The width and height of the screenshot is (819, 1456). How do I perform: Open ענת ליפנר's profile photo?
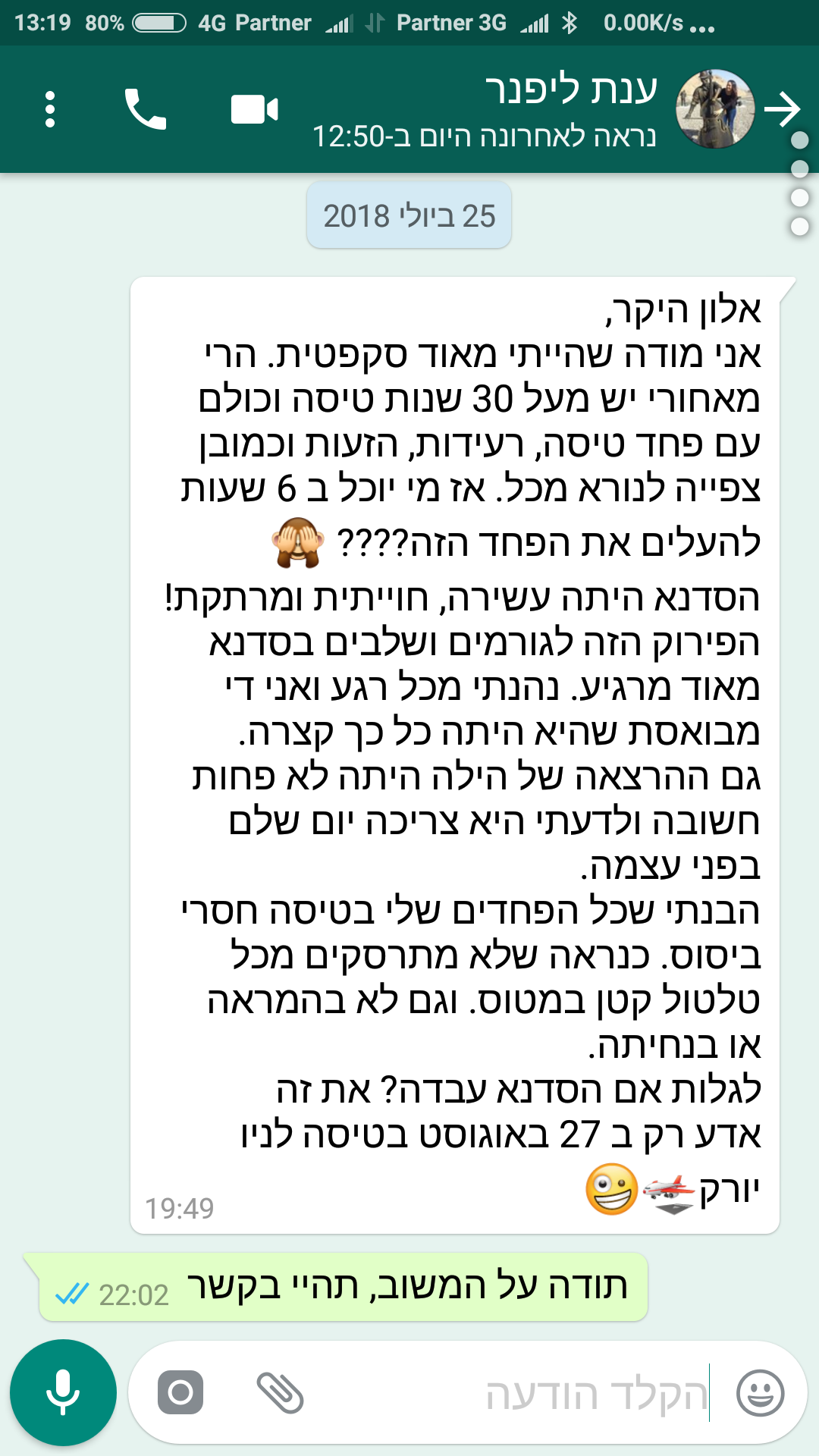pyautogui.click(x=714, y=110)
